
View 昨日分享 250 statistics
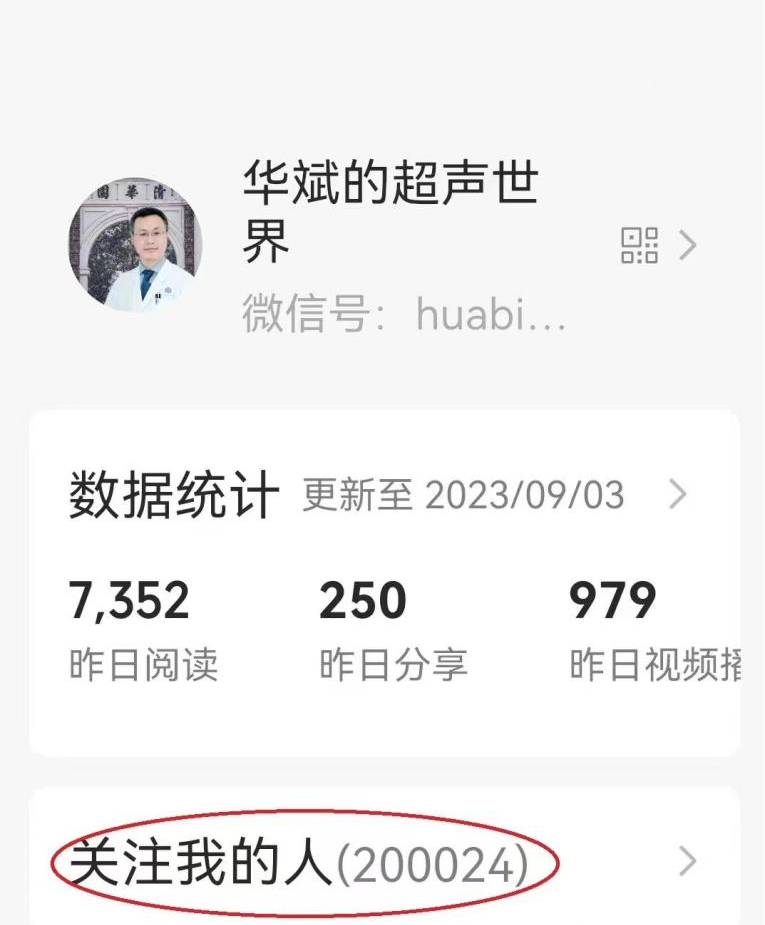coord(392,630)
